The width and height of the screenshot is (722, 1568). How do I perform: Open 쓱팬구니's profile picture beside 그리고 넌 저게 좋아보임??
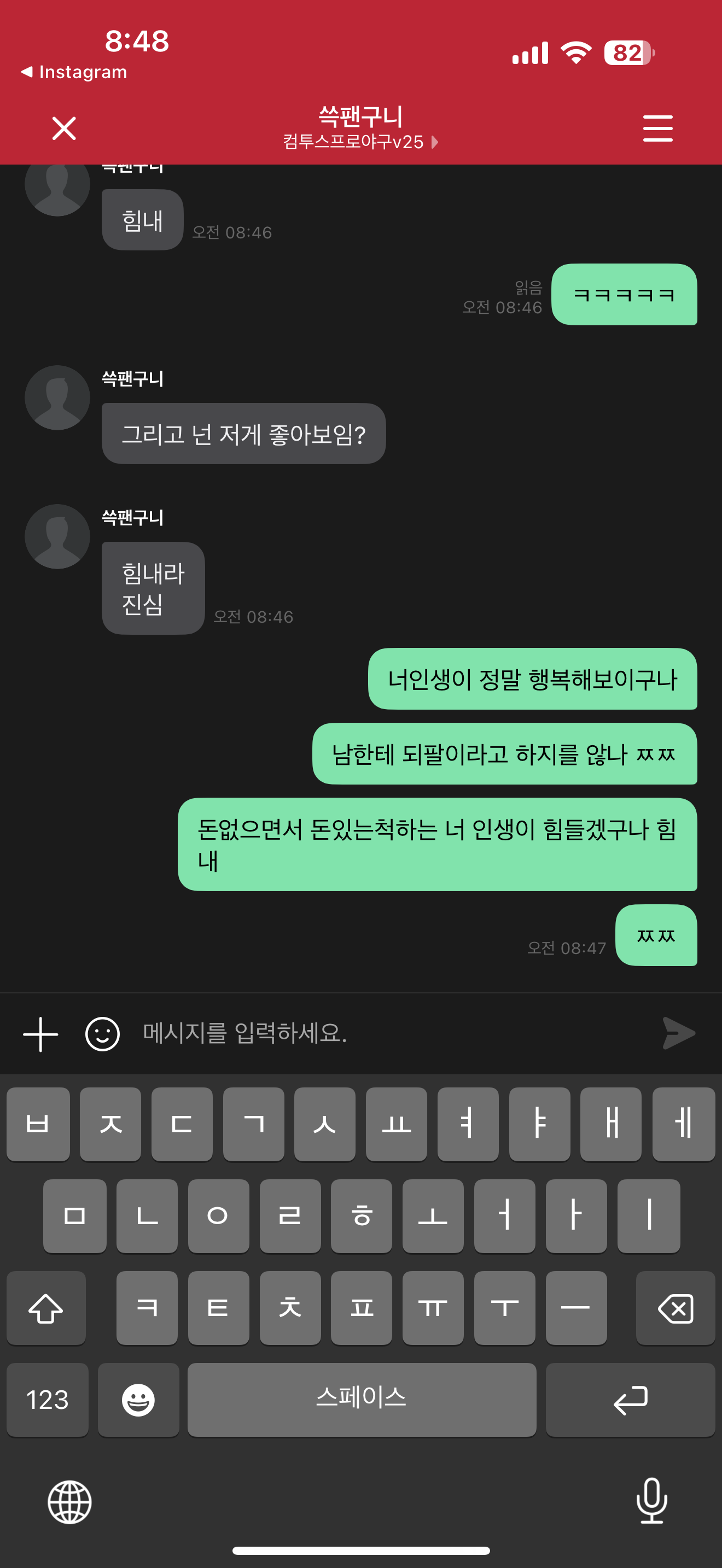(x=57, y=397)
